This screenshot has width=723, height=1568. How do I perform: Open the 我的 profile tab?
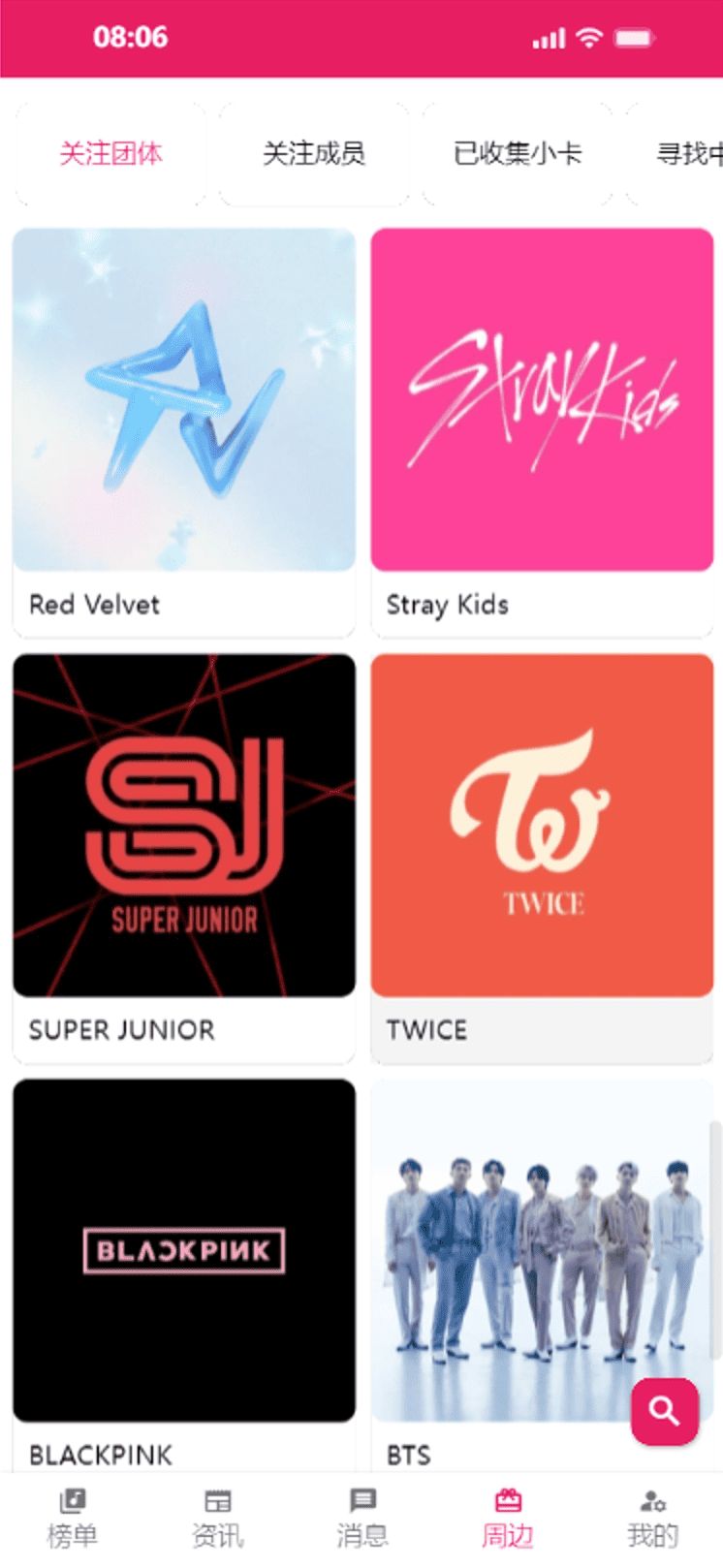click(x=652, y=1519)
